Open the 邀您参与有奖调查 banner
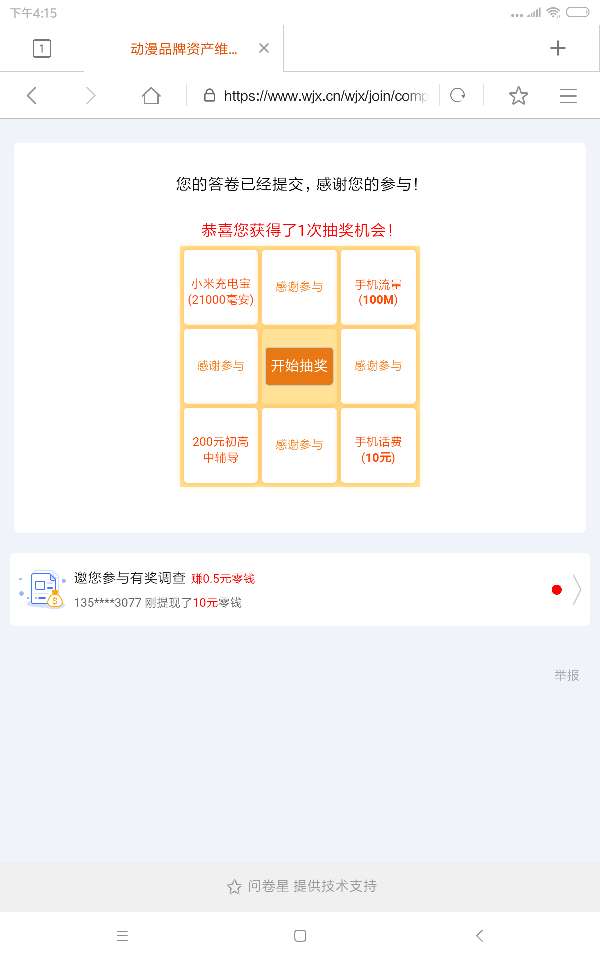Screen dimensions: 600x960 pos(299,590)
